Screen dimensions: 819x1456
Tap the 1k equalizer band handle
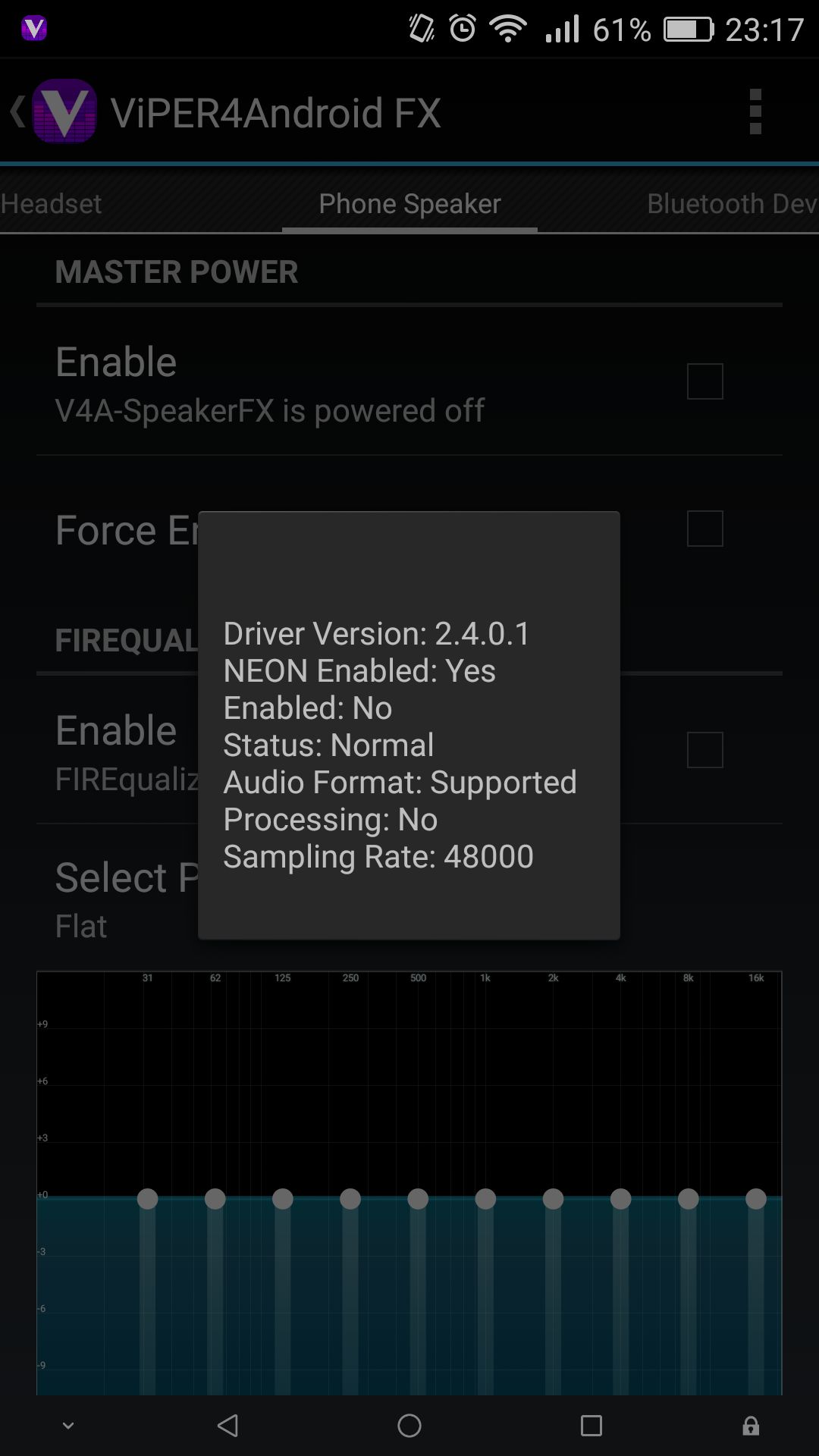[485, 1199]
